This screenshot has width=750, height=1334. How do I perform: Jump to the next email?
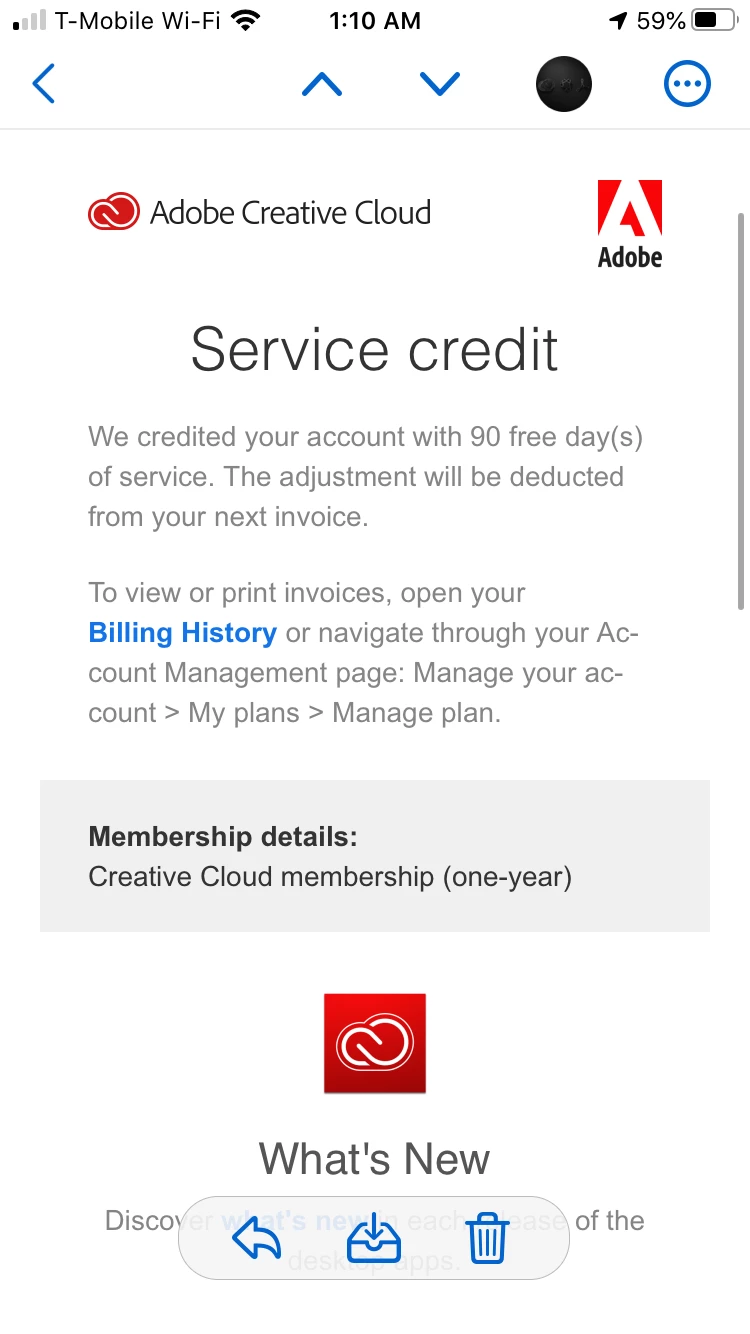[x=440, y=84]
